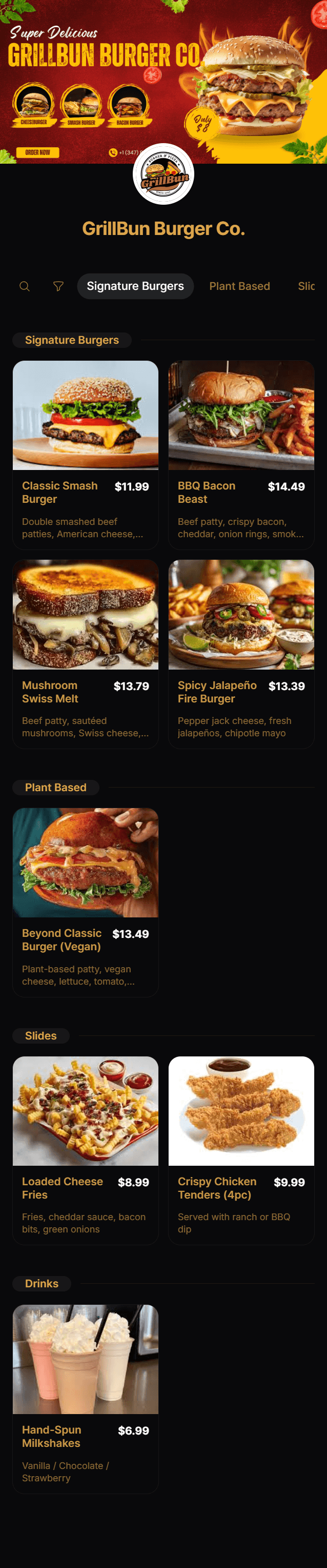Viewport: 327px width, 1568px height.
Task: Choose the Hand-Spun Milkshakes item
Action: click(x=85, y=1398)
